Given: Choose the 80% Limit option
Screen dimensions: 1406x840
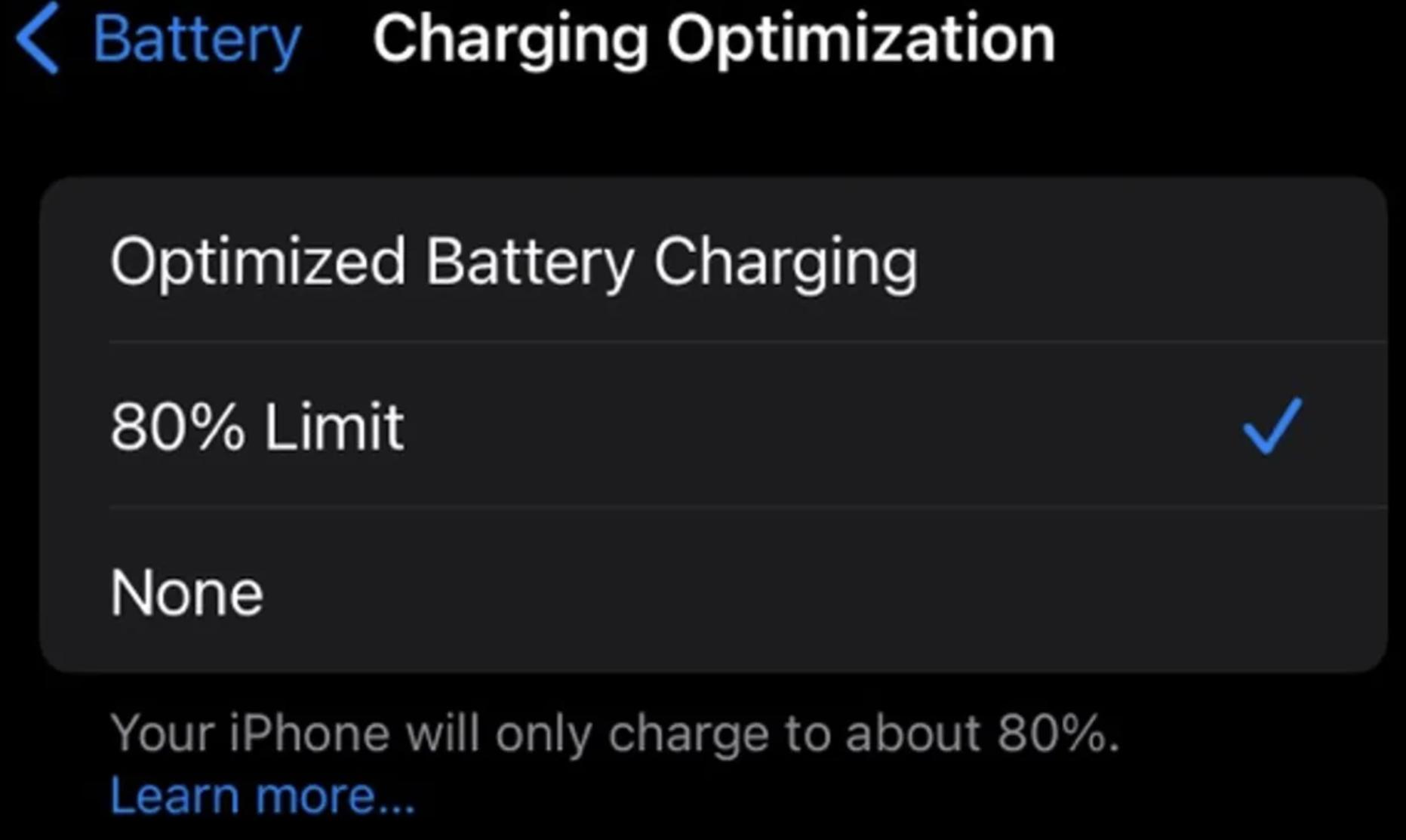Looking at the screenshot, I should tap(257, 426).
